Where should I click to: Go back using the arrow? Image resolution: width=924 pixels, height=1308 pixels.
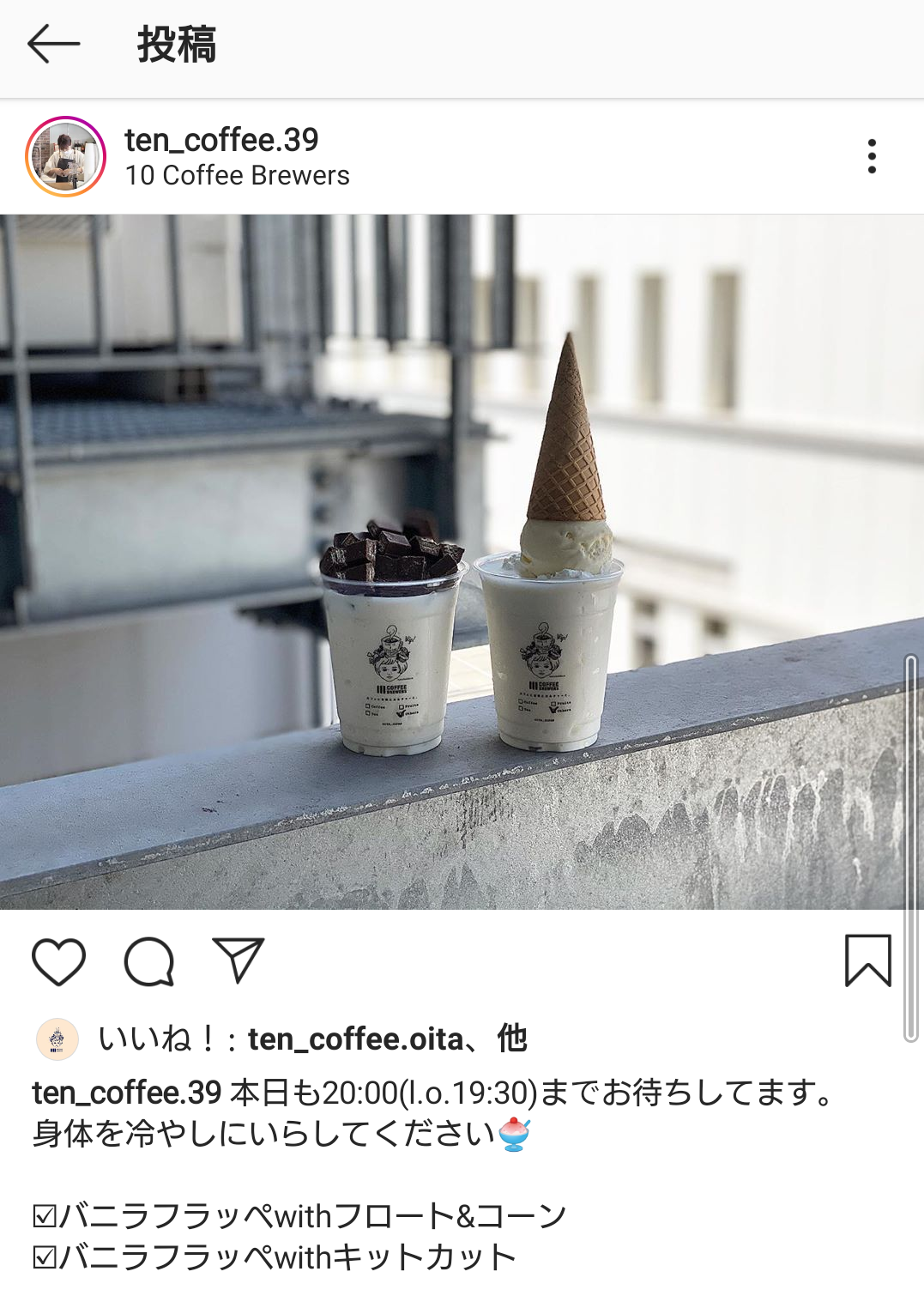tap(53, 44)
